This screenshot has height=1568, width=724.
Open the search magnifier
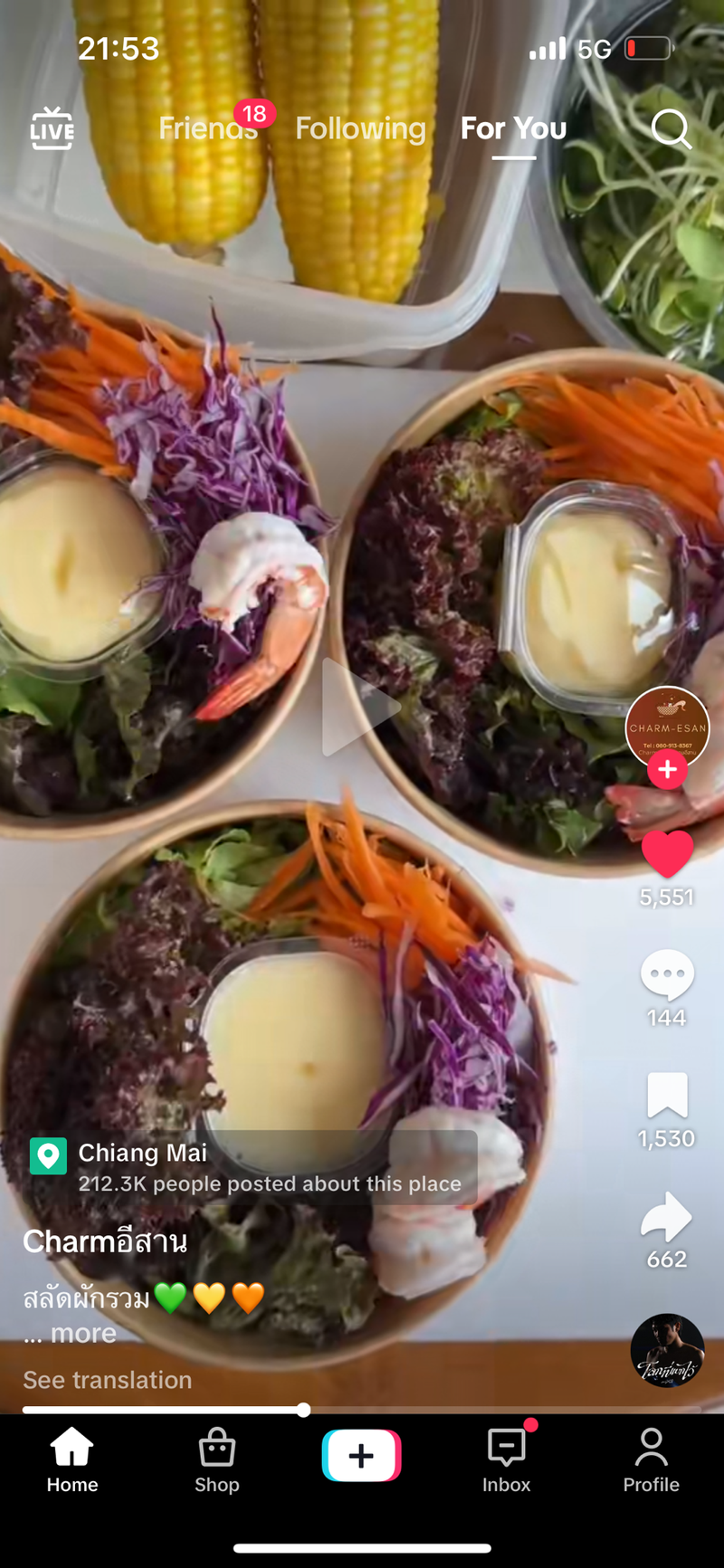pos(671,128)
